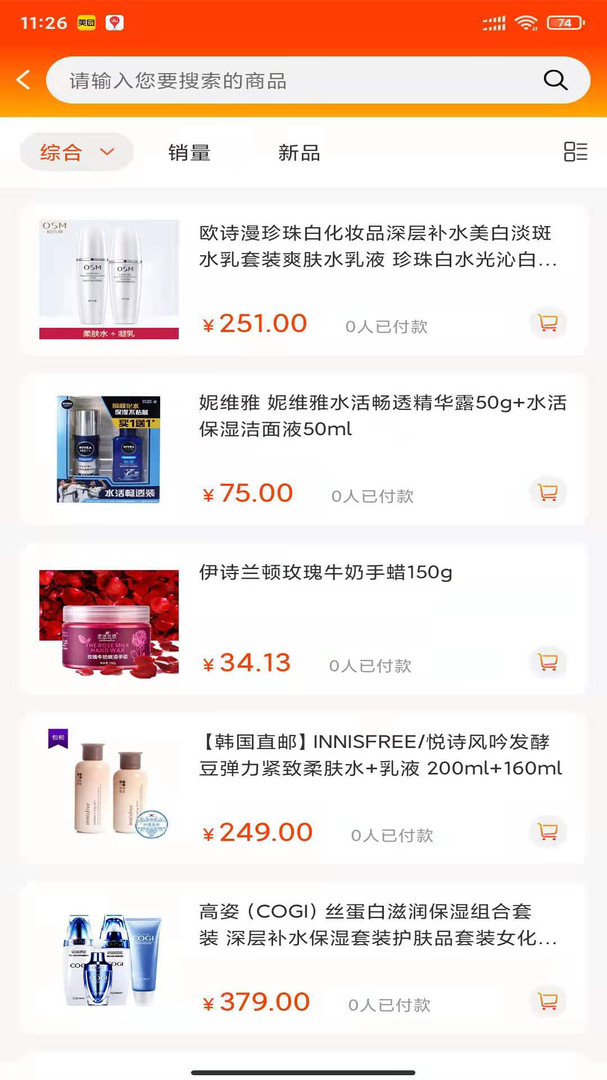607x1080 pixels.
Task: Open 伊诗兰顿玫瑰牛奶手蜡 product details
Action: pos(326,573)
